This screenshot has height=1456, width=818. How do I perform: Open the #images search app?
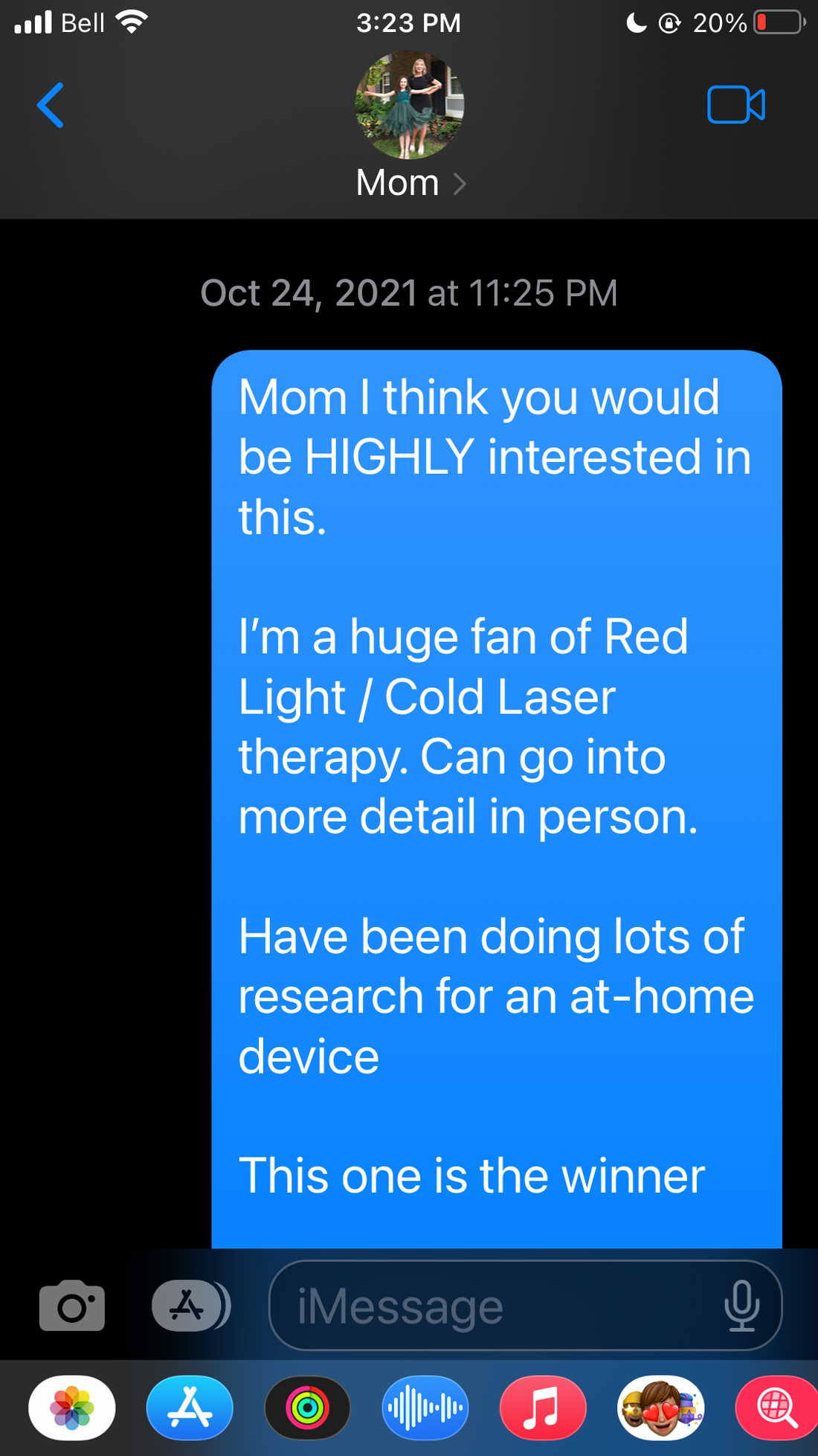tap(777, 1408)
